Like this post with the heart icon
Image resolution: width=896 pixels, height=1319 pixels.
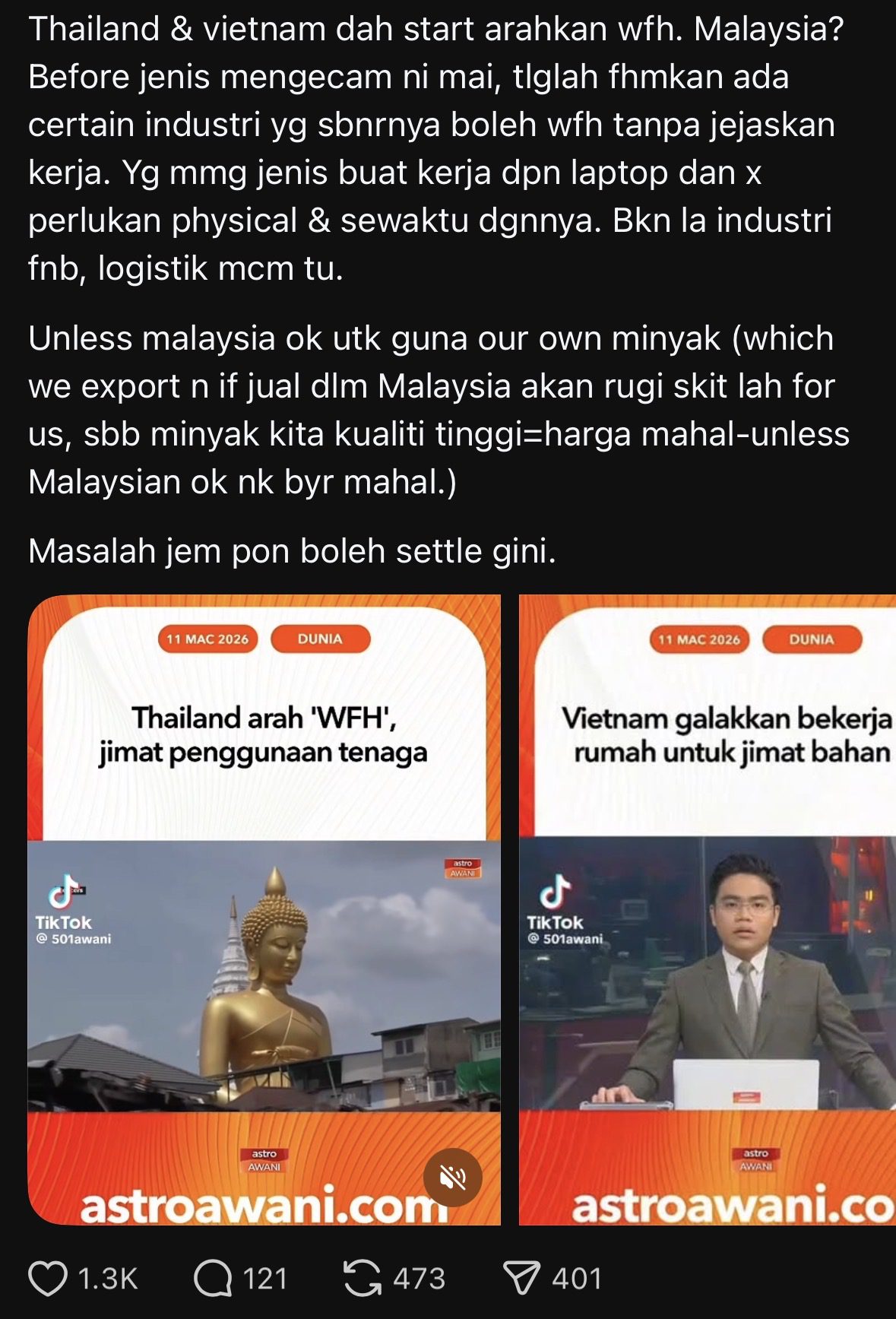click(48, 1278)
